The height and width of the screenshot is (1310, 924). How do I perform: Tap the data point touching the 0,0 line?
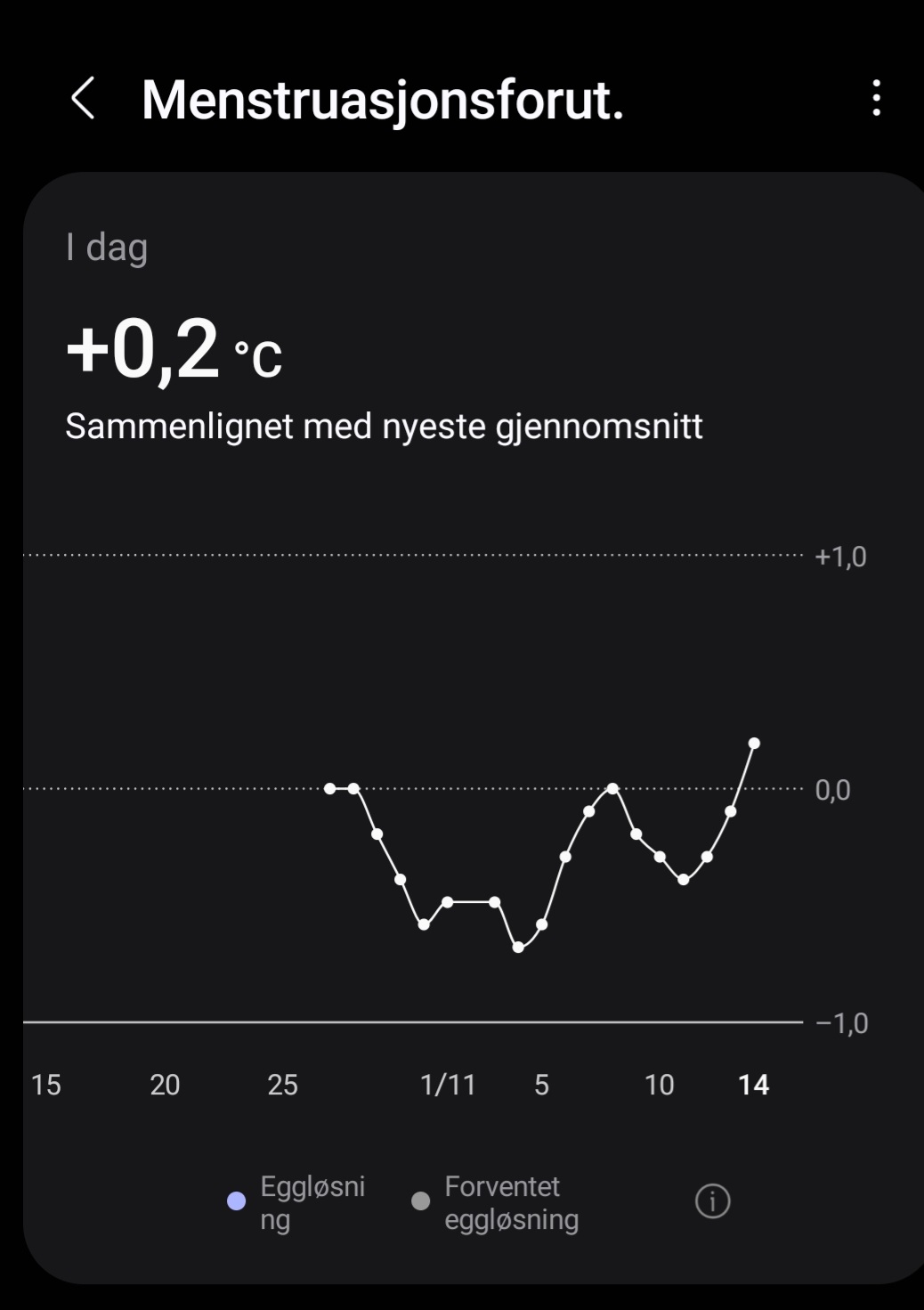[612, 787]
